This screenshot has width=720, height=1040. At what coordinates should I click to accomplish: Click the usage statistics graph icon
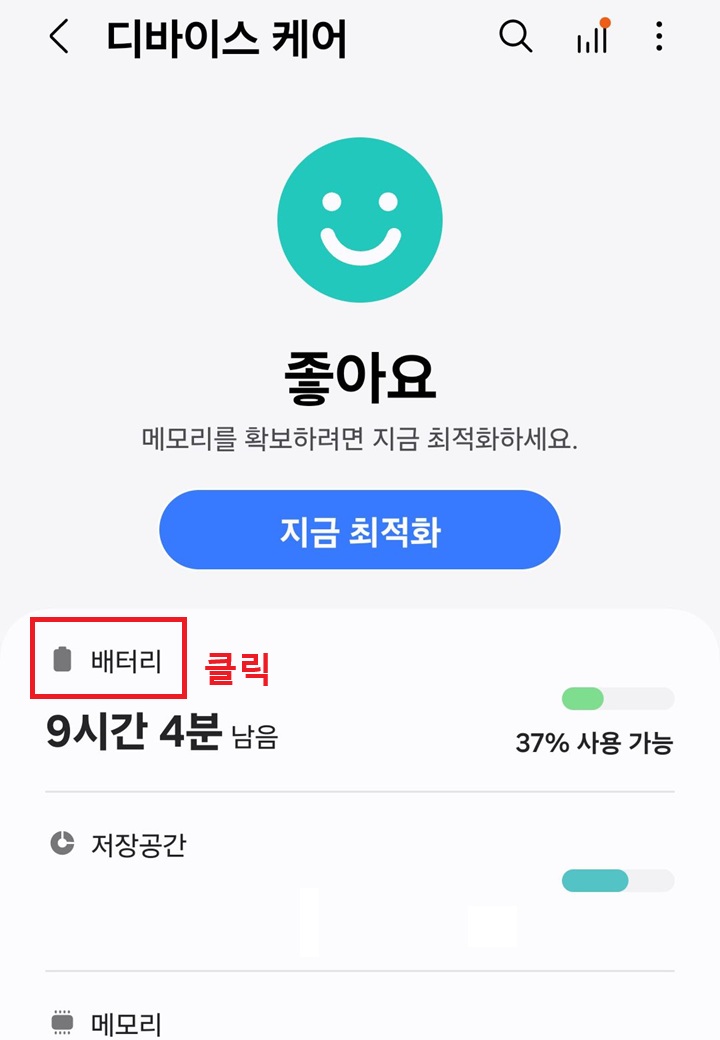coord(592,39)
